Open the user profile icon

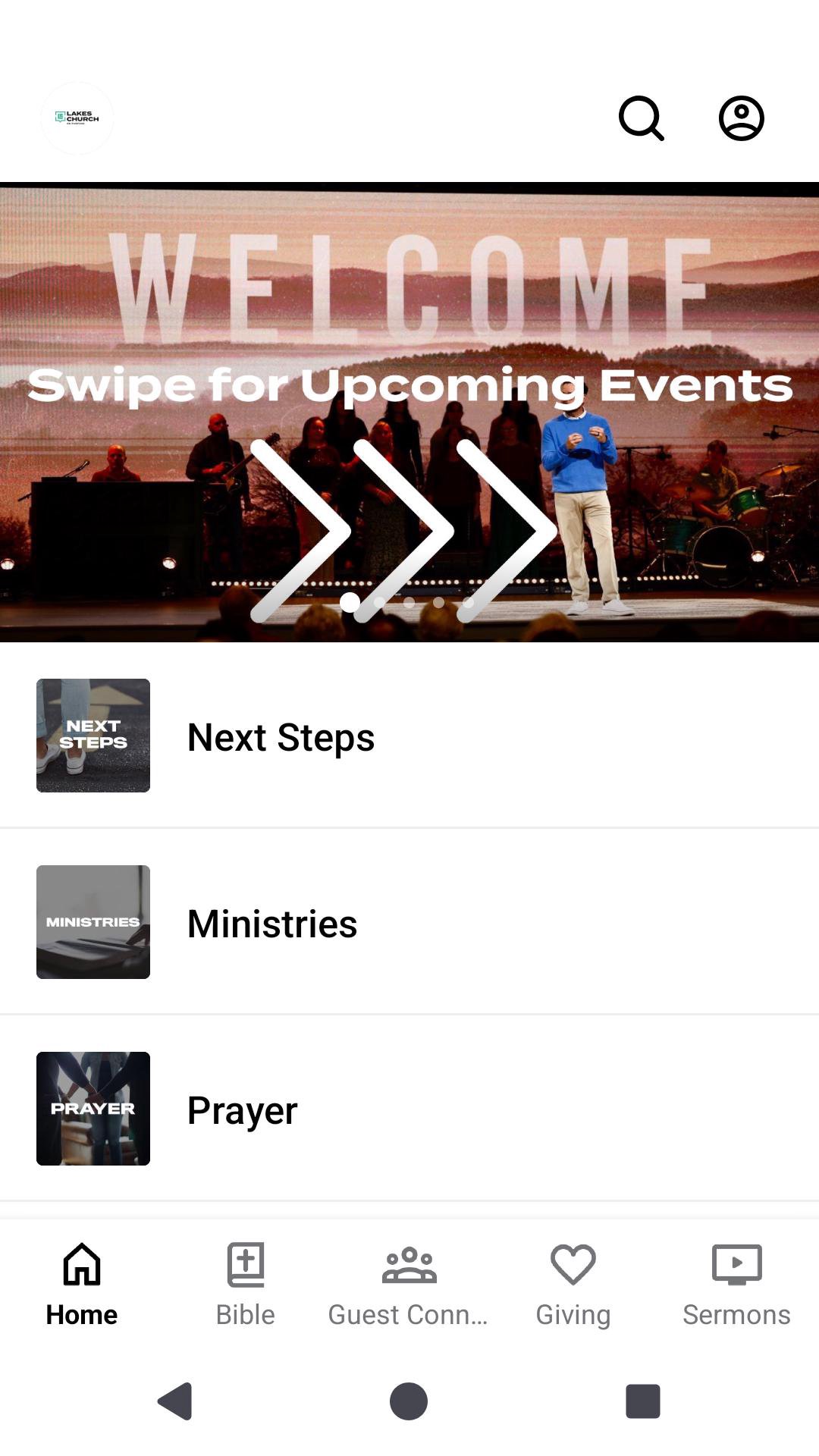coord(741,118)
